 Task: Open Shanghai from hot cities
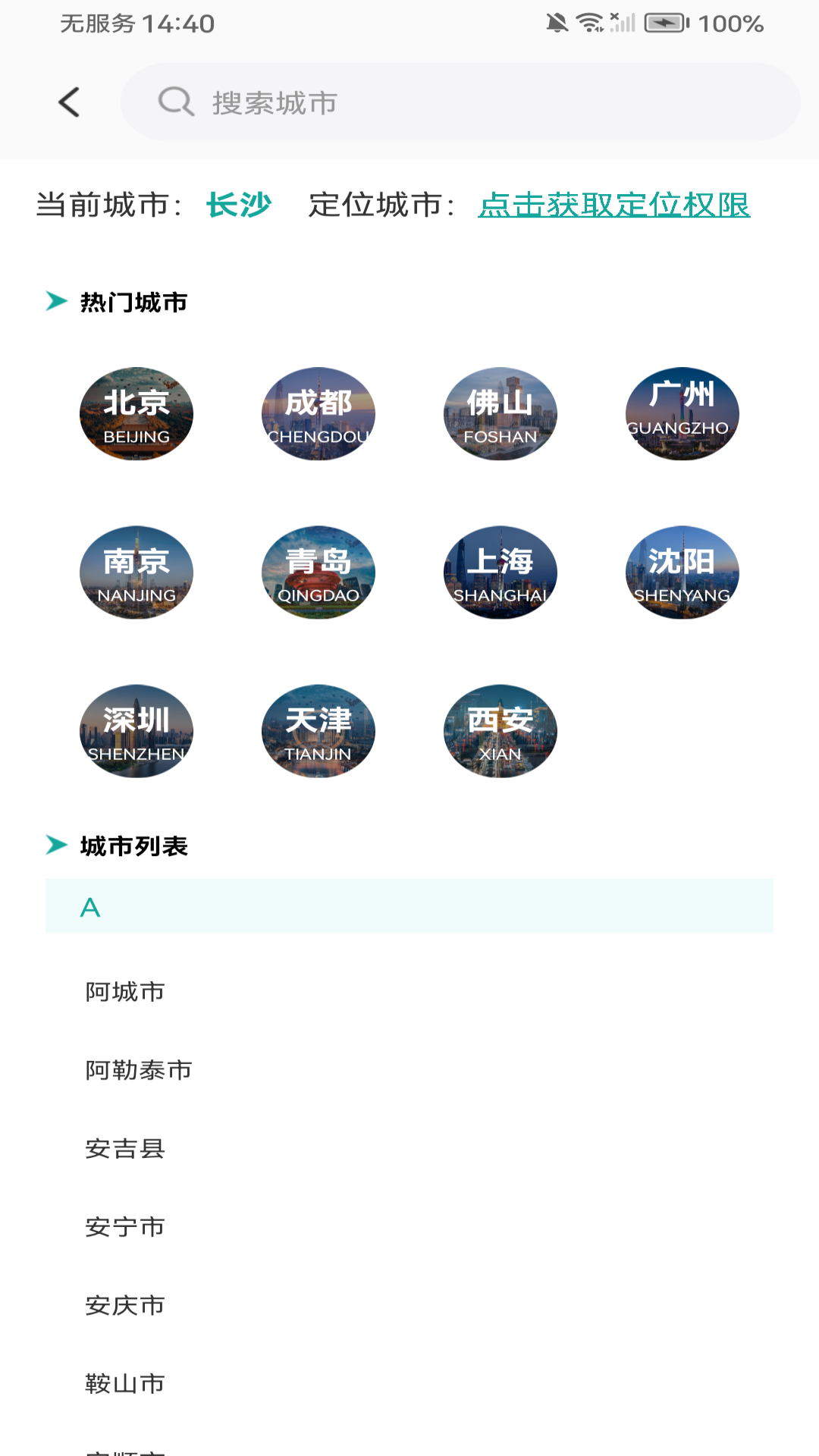pos(500,573)
